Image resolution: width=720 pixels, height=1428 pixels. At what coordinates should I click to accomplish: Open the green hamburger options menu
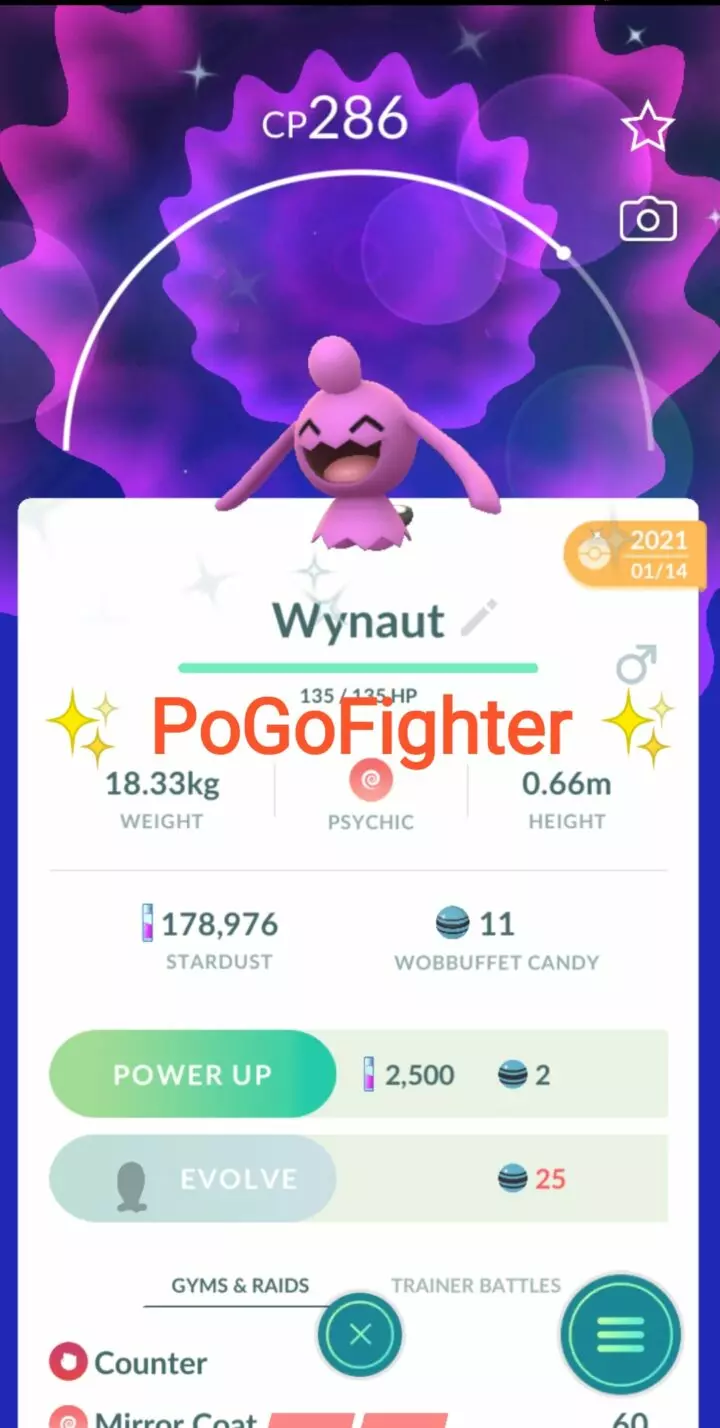coord(620,1334)
